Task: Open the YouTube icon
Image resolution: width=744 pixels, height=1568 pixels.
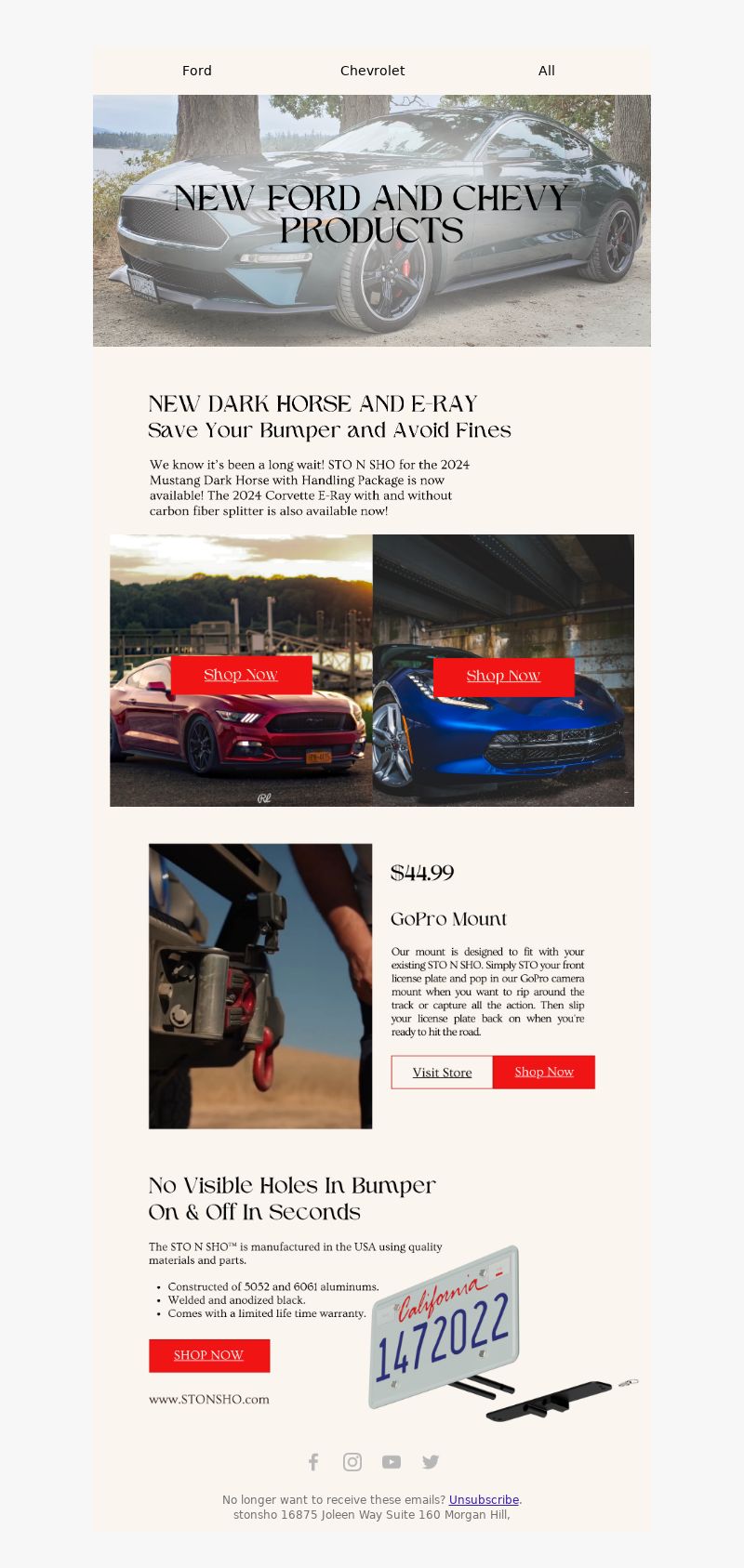Action: click(x=392, y=1462)
